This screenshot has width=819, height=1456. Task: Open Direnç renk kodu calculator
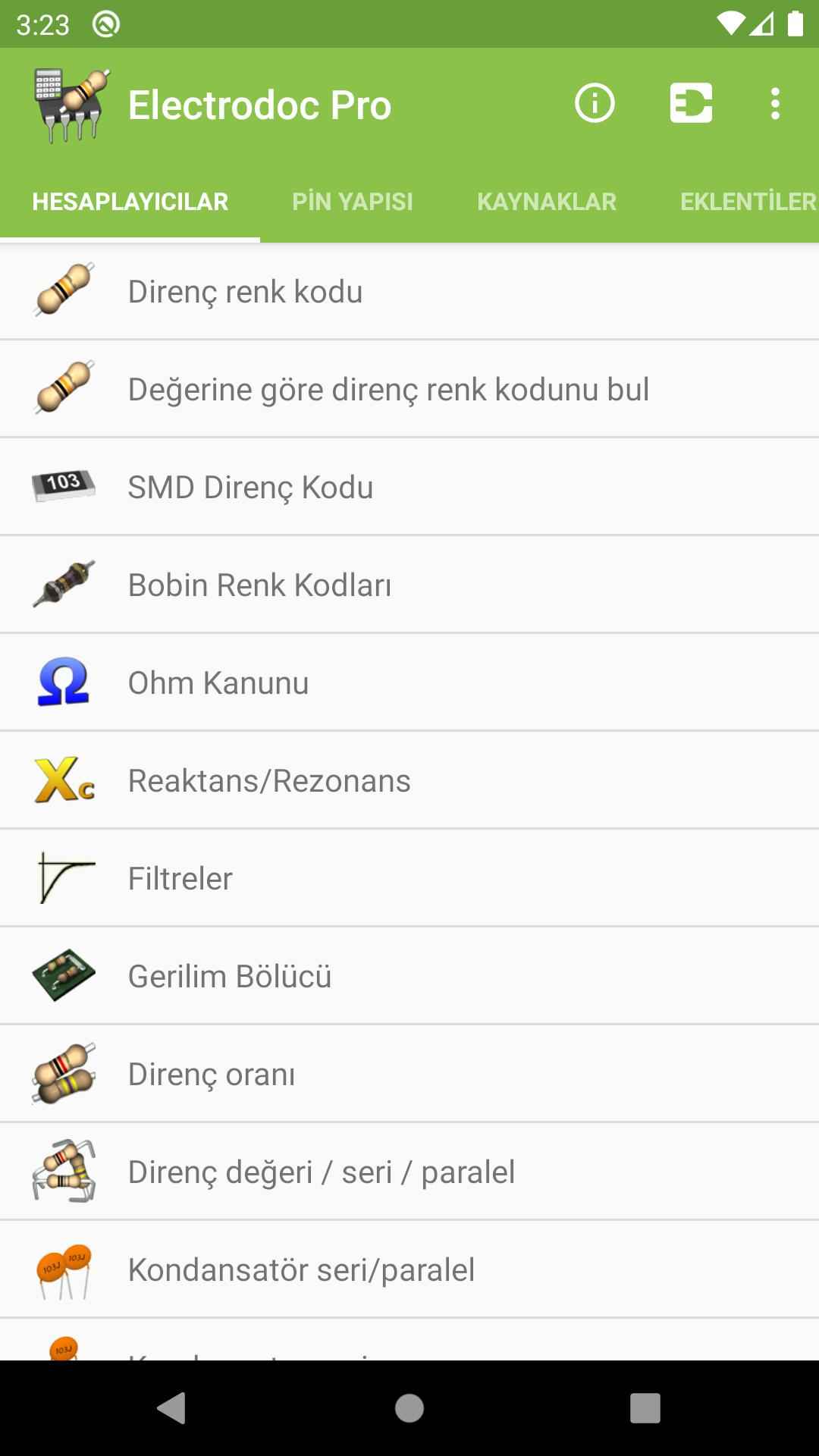pos(409,292)
